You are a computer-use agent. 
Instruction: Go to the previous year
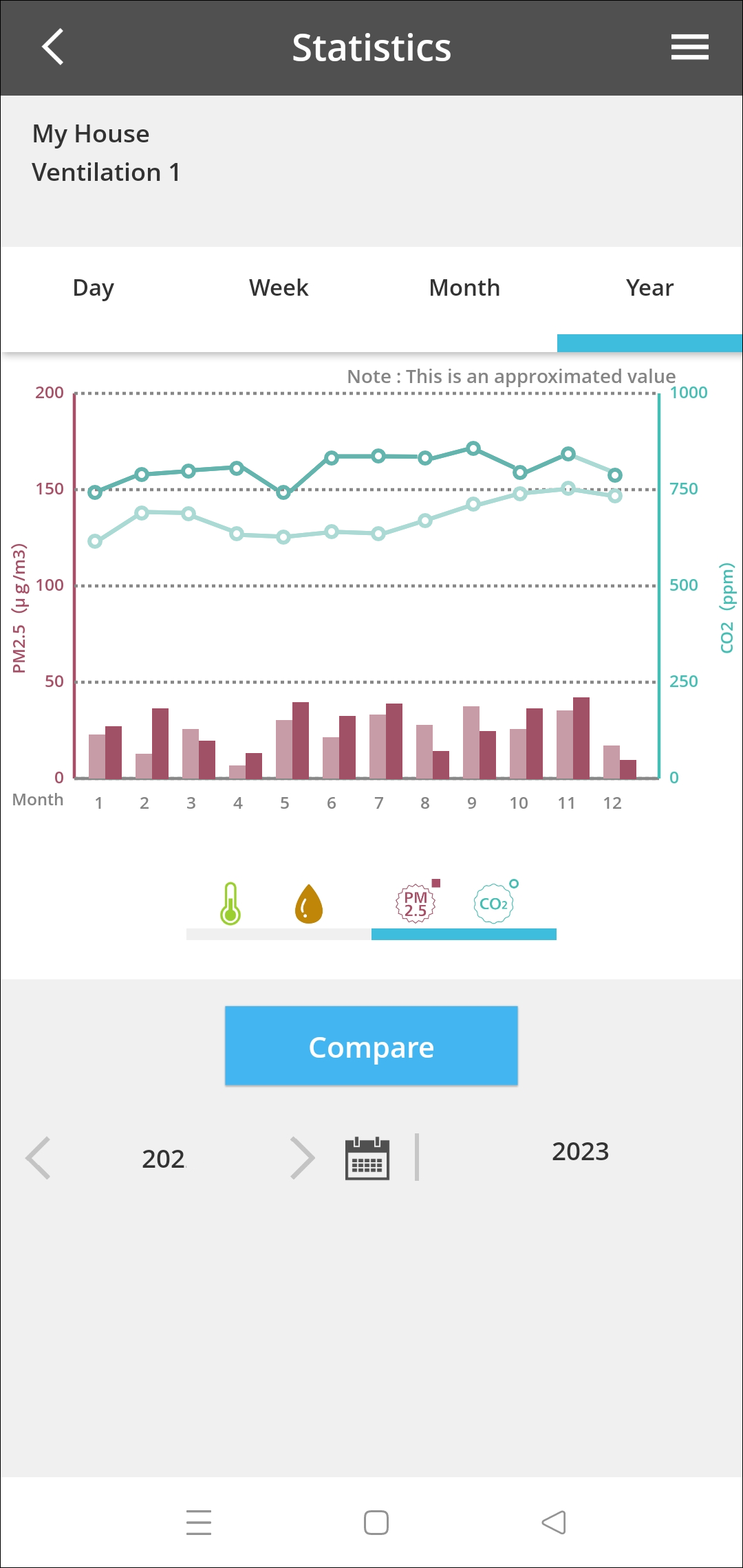tap(39, 1158)
